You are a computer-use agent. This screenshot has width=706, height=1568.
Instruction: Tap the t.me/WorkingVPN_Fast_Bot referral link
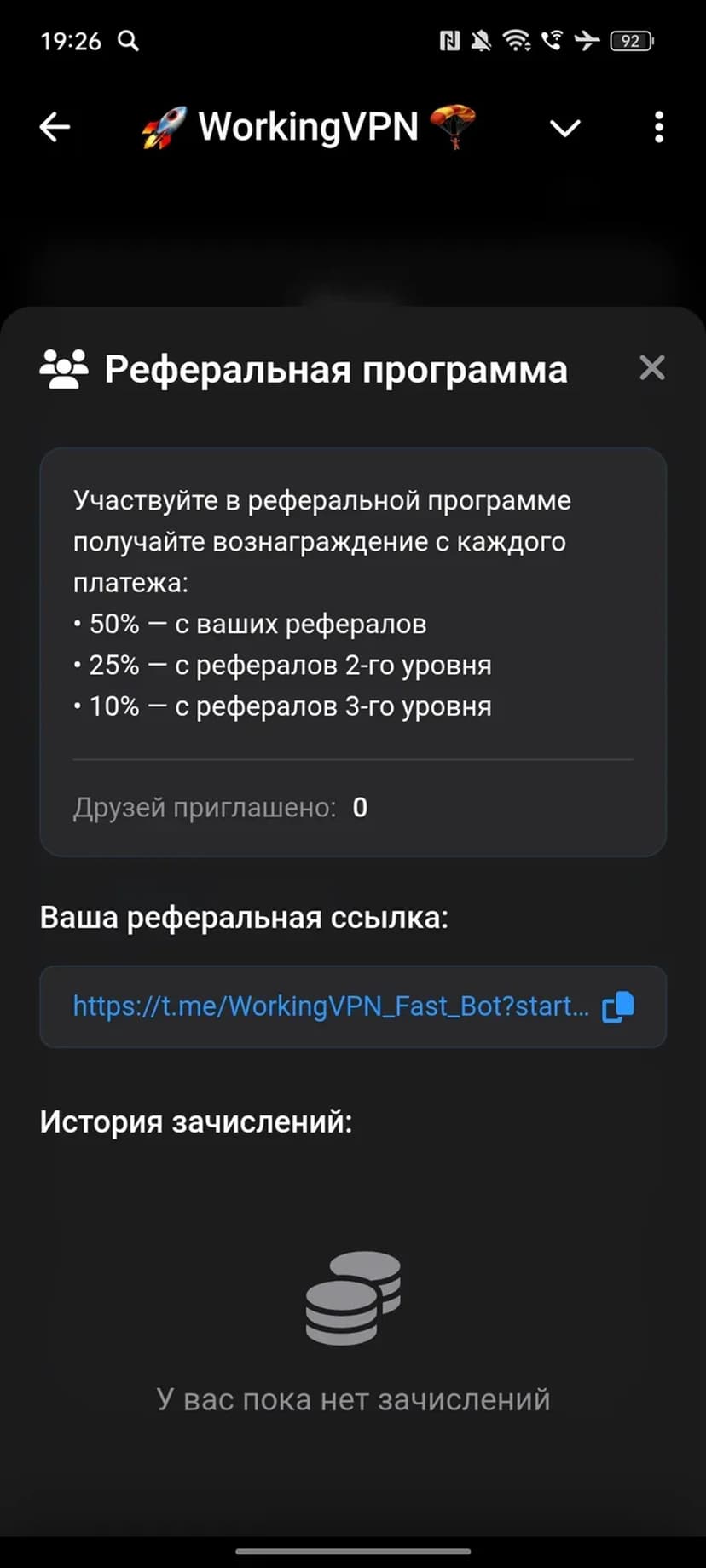coord(331,1006)
